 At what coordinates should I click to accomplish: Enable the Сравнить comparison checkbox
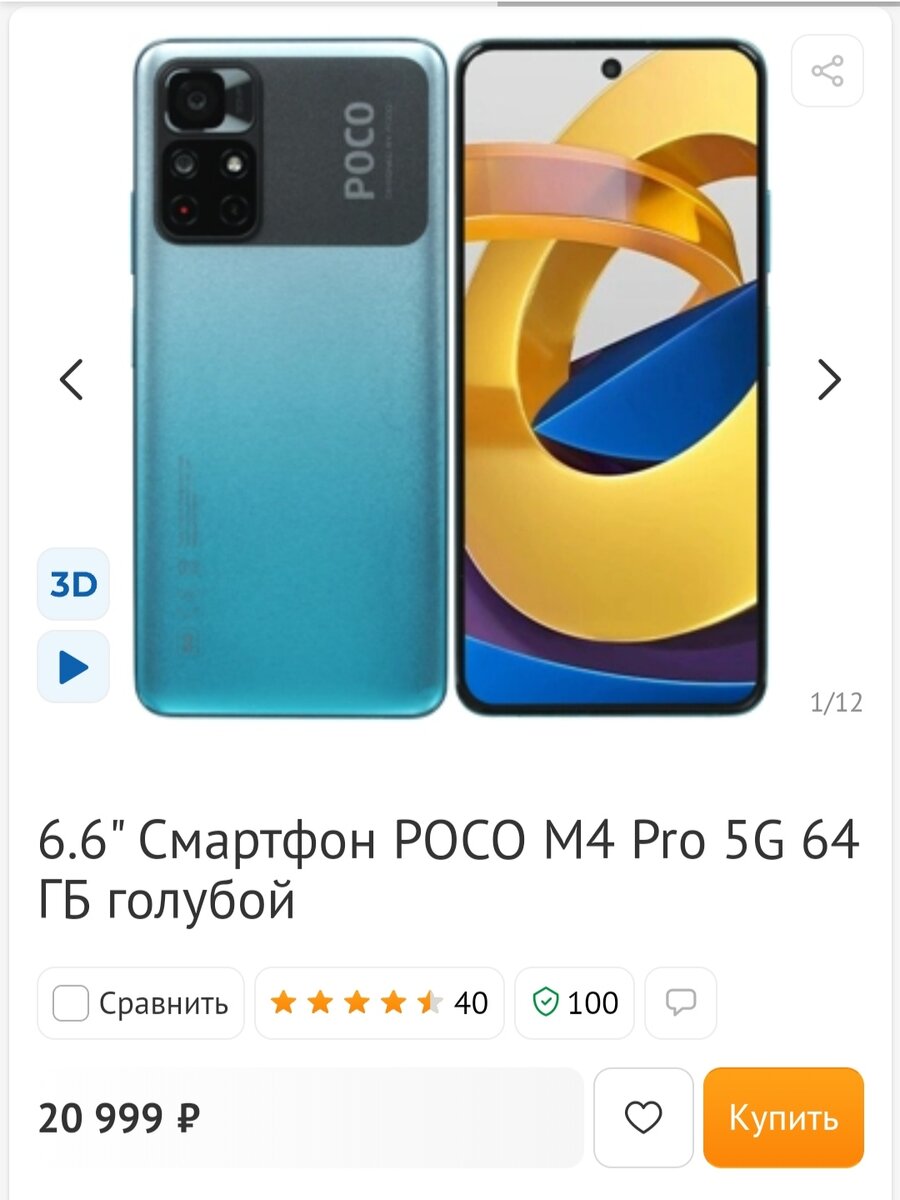[70, 1002]
